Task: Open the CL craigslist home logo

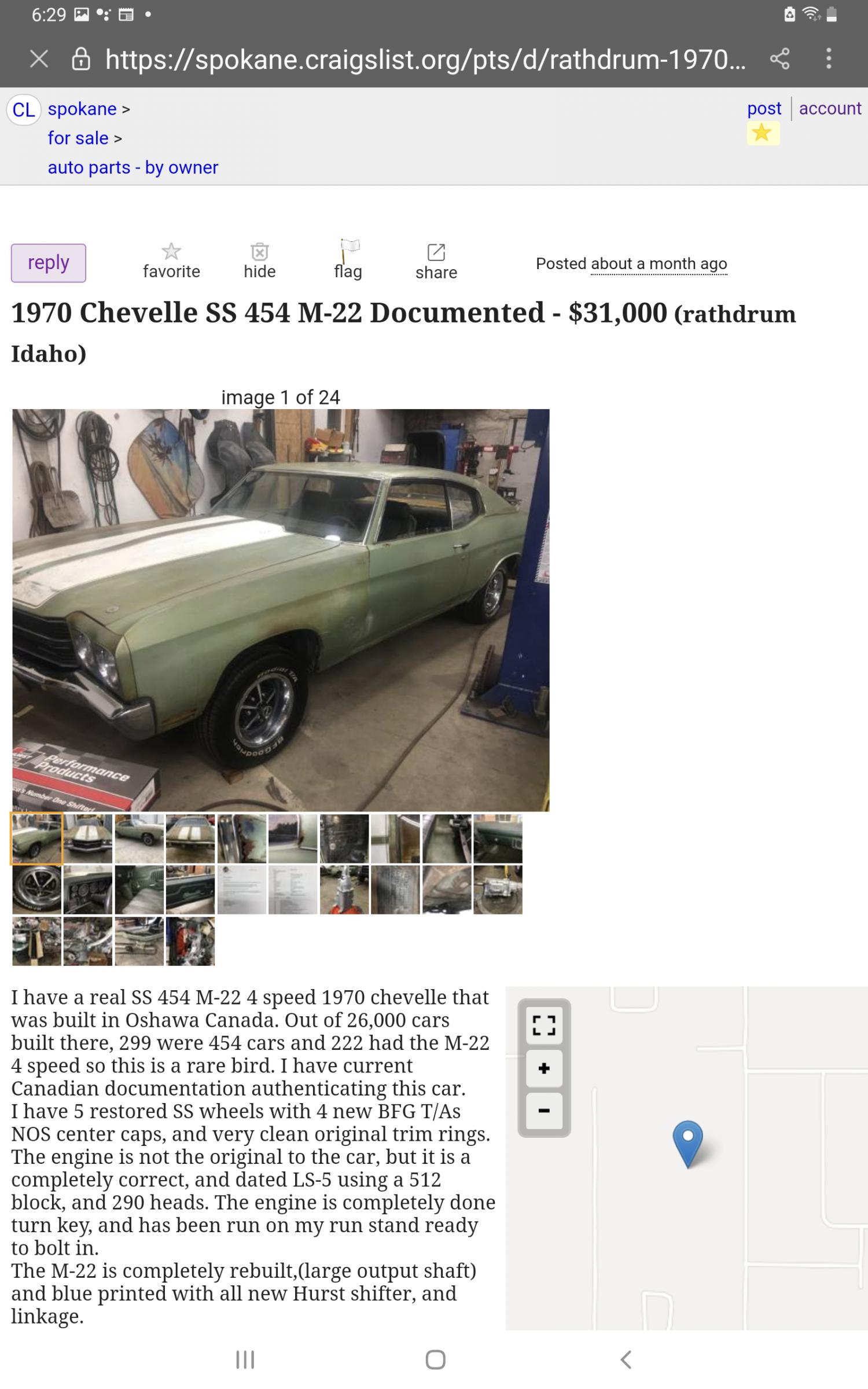Action: pyautogui.click(x=24, y=109)
